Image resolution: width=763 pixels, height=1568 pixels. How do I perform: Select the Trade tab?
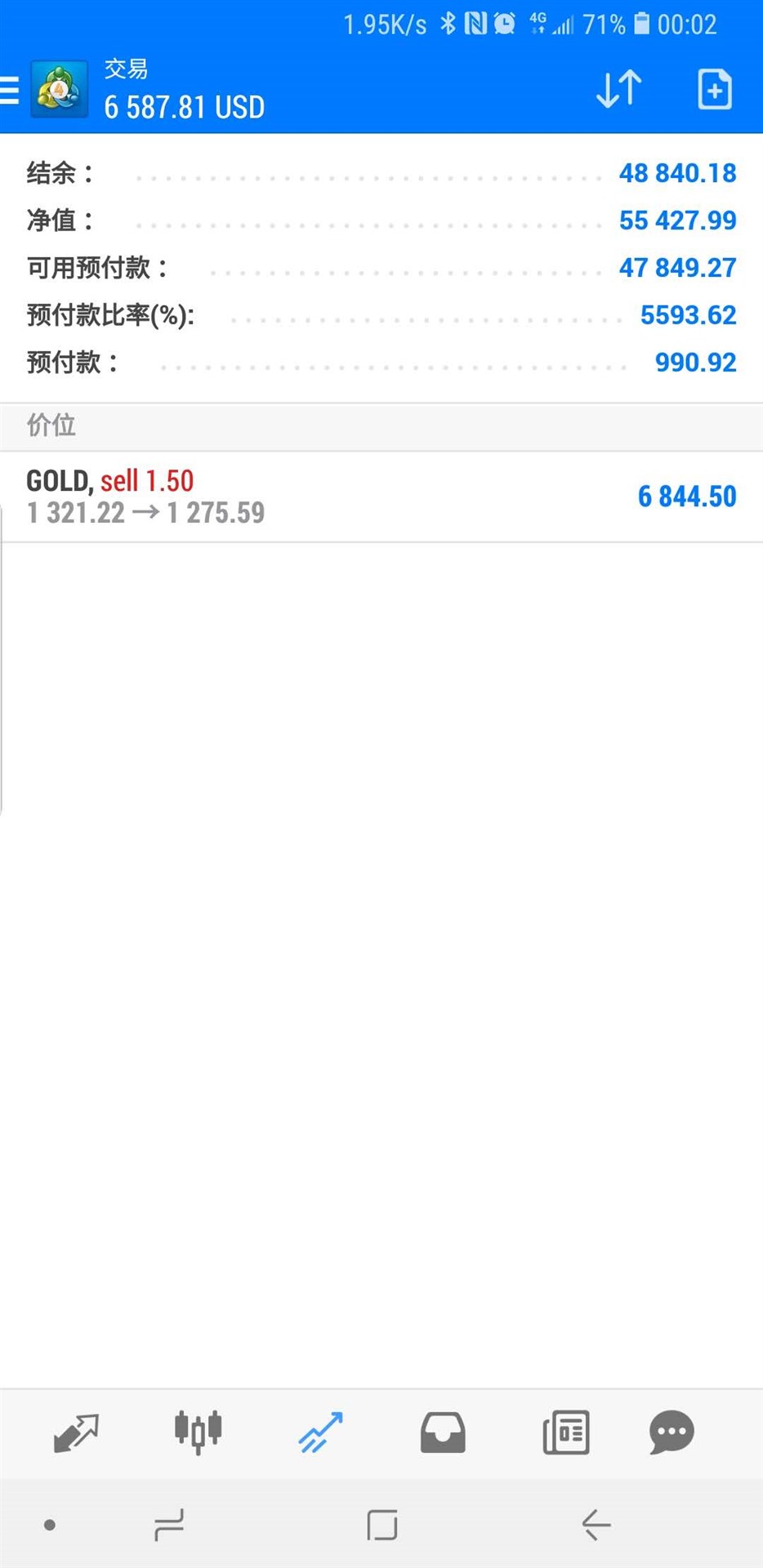pos(320,1433)
